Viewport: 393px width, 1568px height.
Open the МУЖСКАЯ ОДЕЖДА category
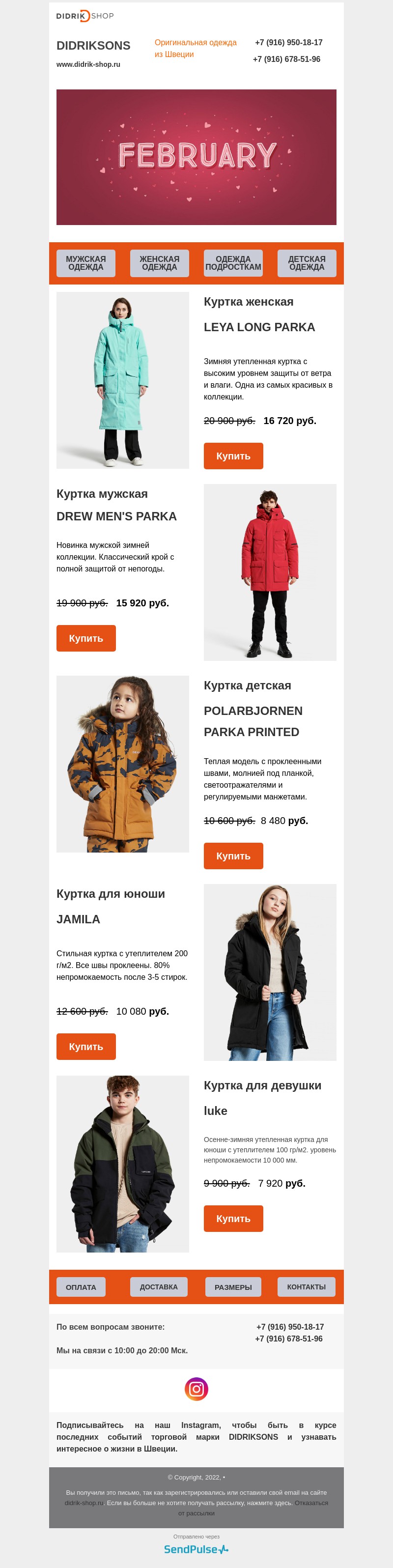86,263
